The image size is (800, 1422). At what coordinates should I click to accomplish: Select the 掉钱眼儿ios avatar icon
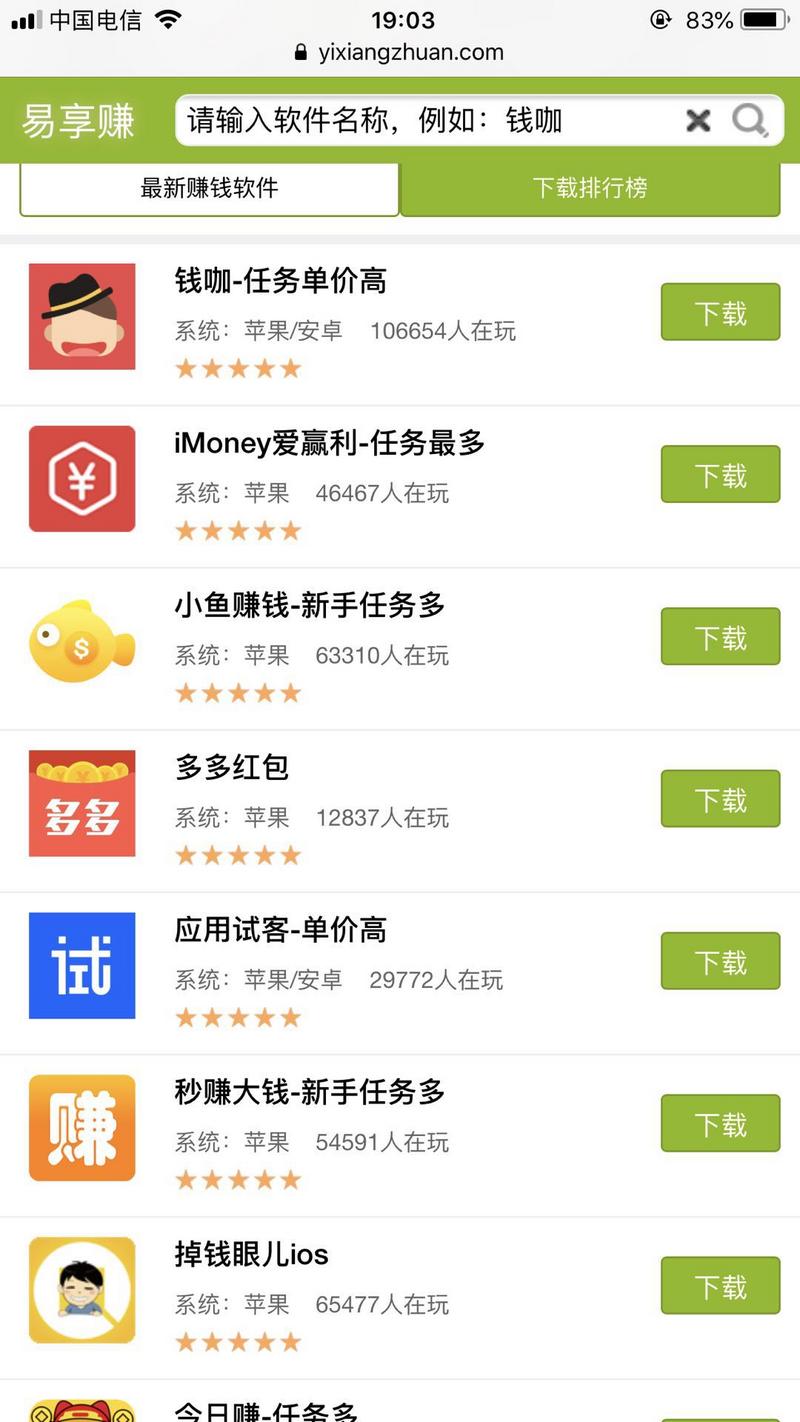tap(82, 1289)
